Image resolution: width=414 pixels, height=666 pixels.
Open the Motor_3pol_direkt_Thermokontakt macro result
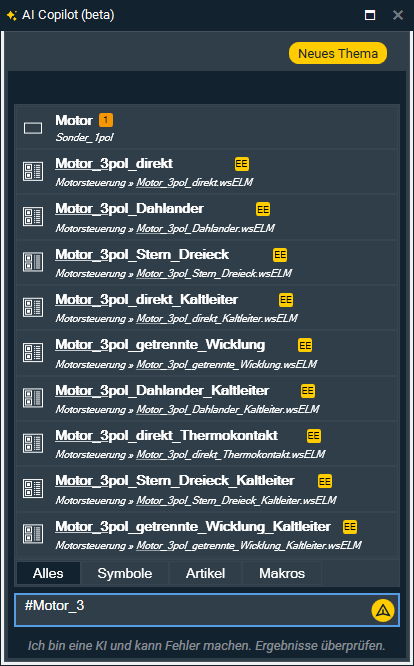[x=207, y=443]
